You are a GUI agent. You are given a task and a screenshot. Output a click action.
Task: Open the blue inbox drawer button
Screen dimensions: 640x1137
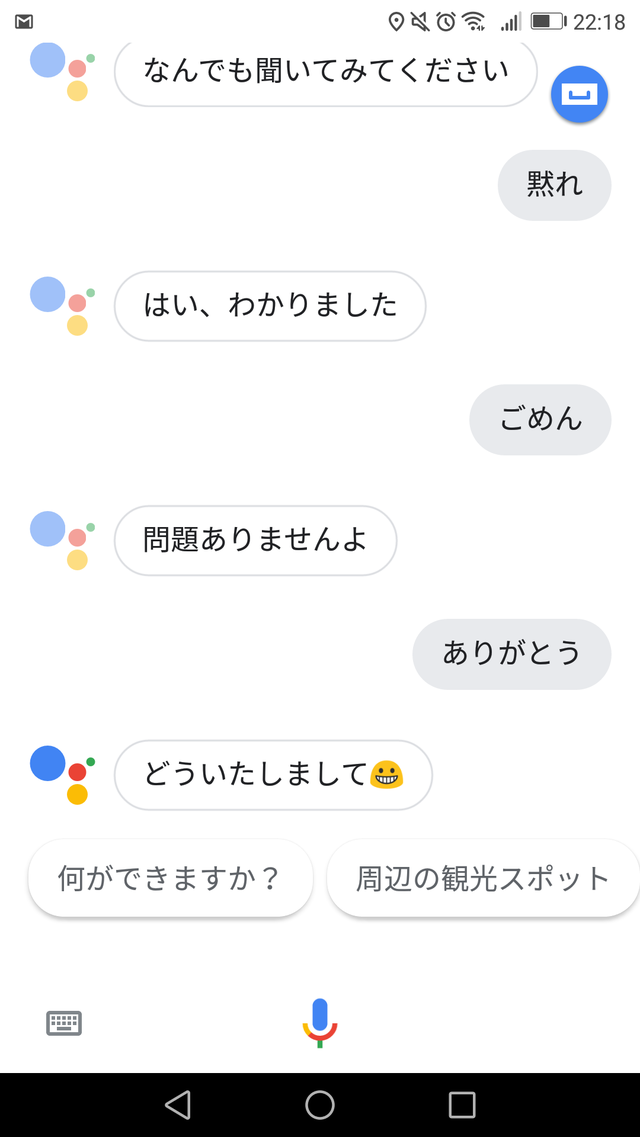(579, 95)
